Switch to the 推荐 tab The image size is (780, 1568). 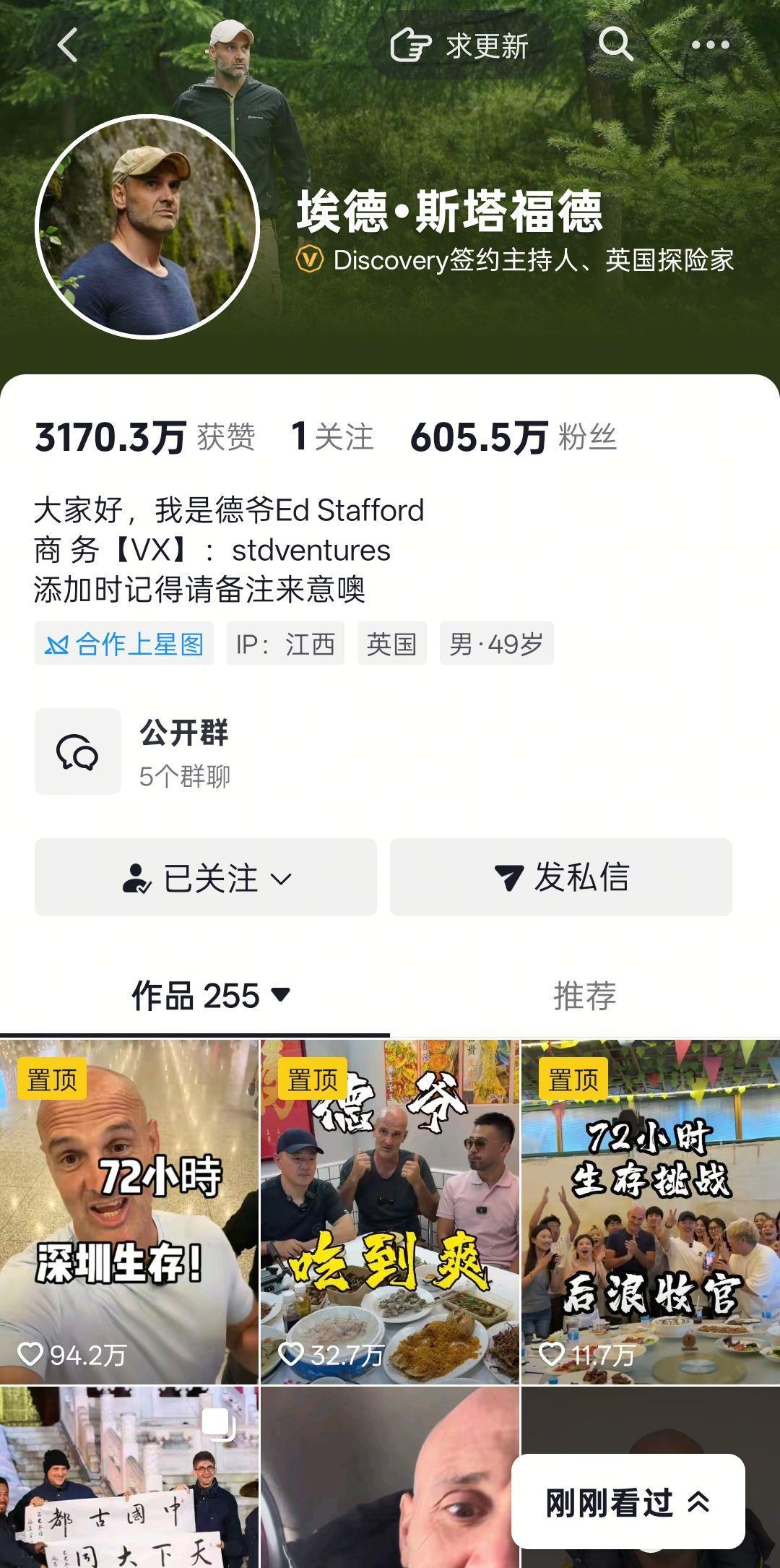pos(585,995)
